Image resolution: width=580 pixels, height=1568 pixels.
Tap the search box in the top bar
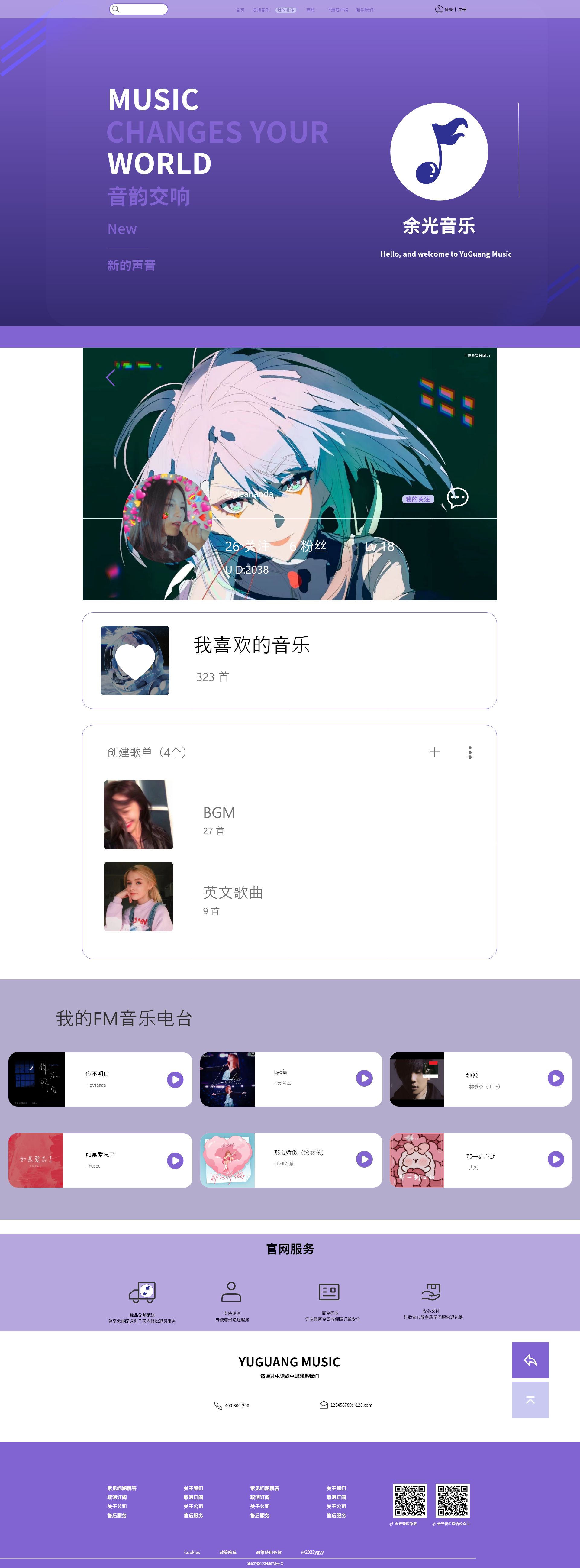139,9
